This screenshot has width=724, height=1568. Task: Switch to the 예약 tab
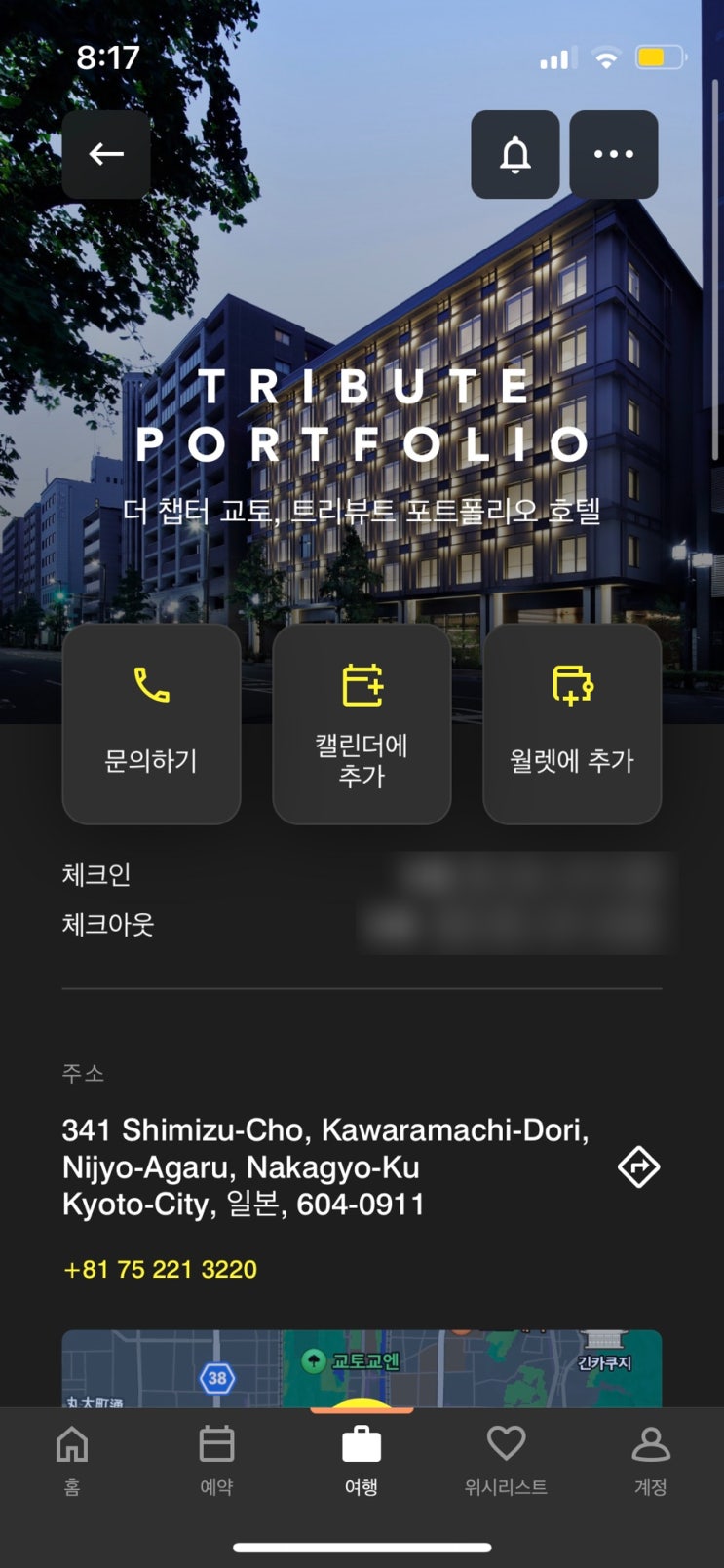[216, 1459]
